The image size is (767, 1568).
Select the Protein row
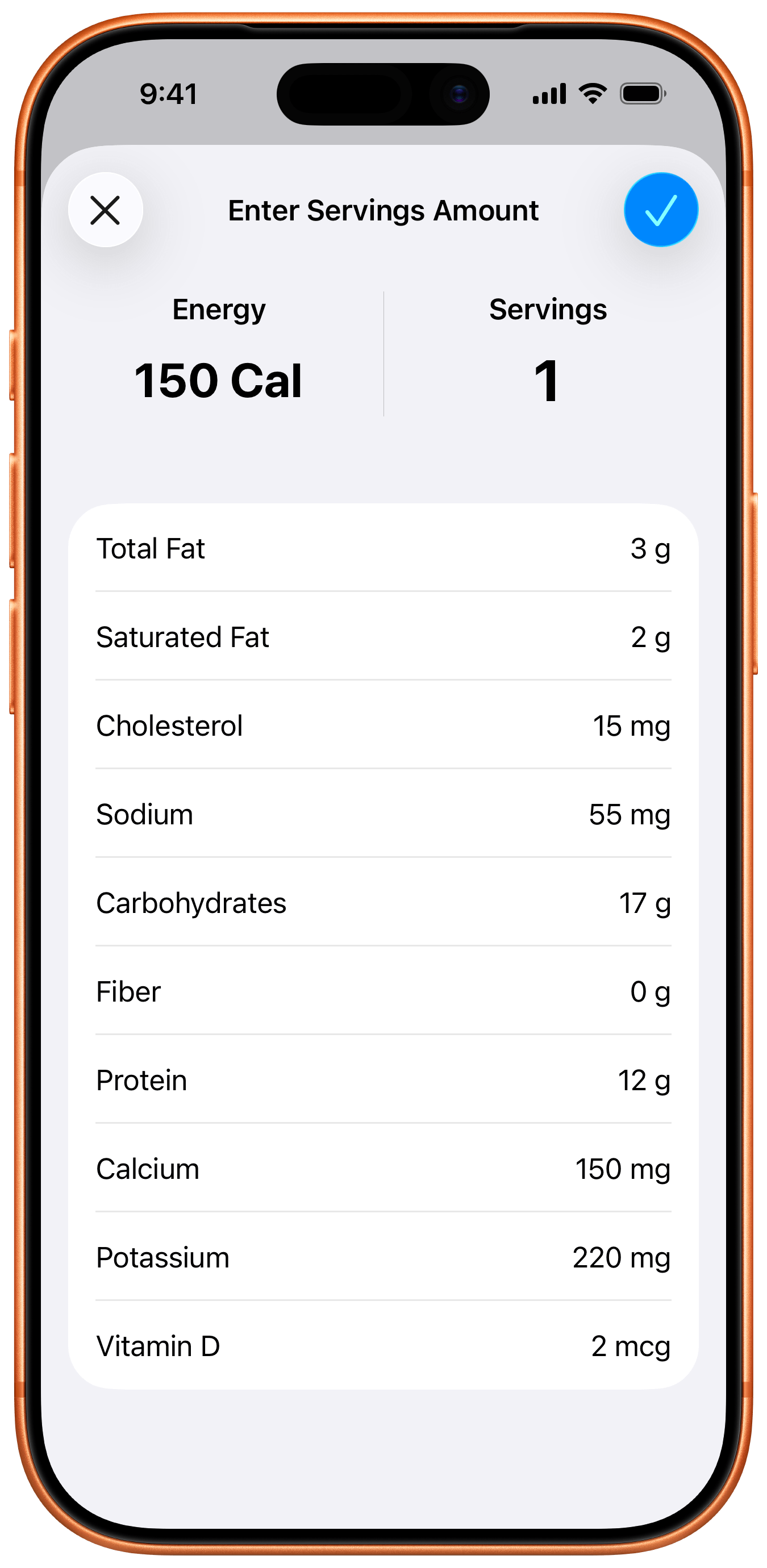coord(383,1080)
